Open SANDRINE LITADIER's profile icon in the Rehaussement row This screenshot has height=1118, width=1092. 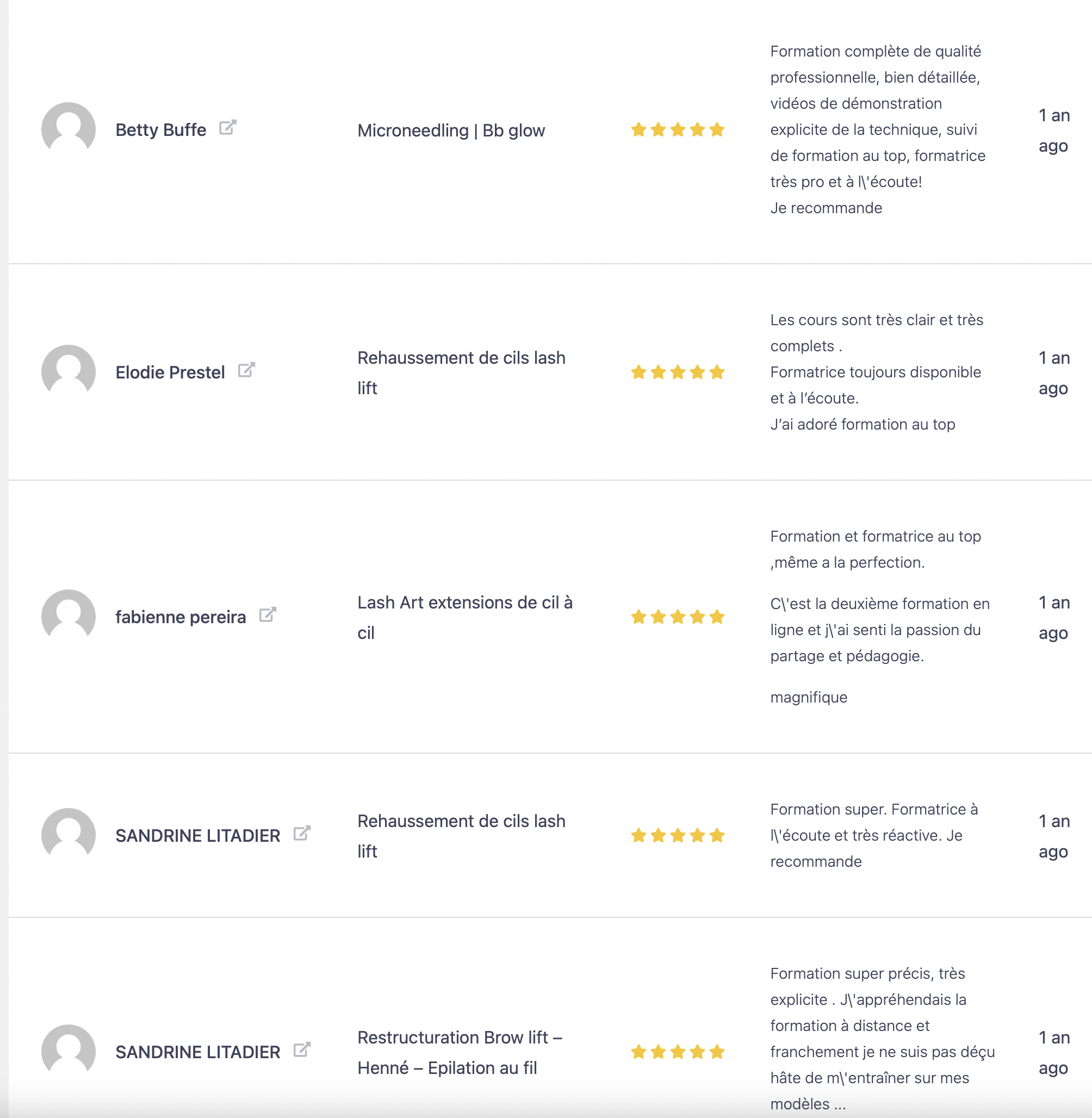302,833
